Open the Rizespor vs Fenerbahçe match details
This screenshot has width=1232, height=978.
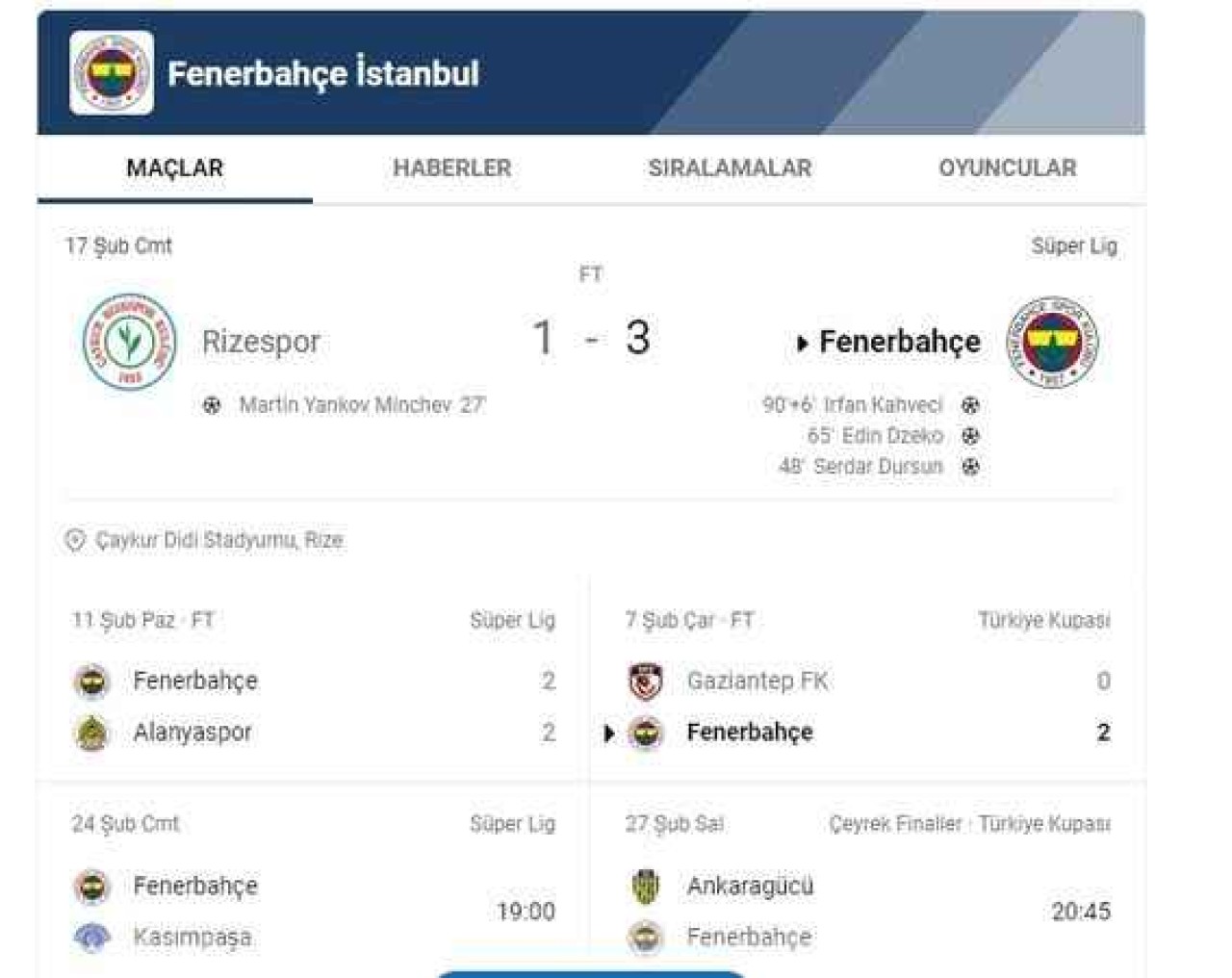click(x=590, y=340)
